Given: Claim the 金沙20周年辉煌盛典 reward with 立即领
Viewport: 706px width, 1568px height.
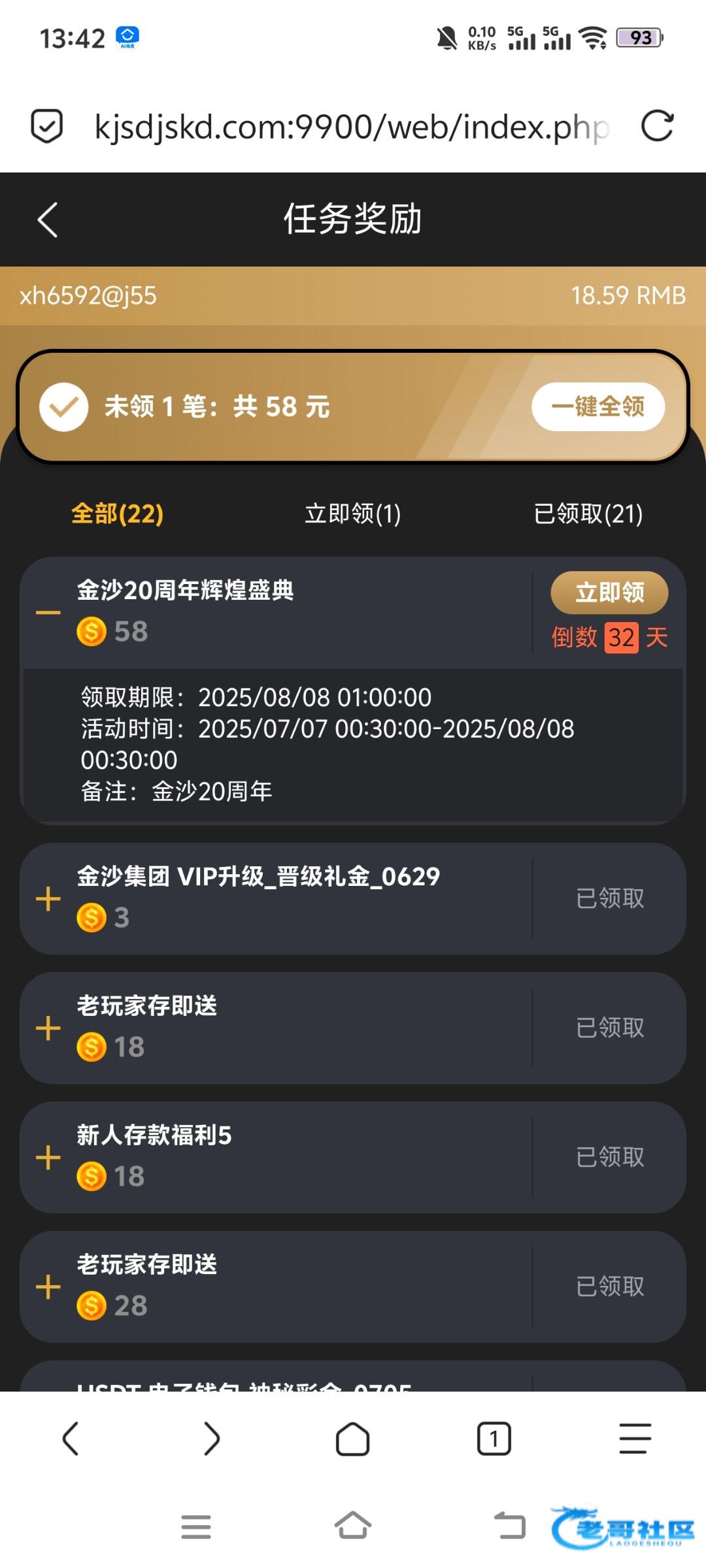Looking at the screenshot, I should [609, 593].
